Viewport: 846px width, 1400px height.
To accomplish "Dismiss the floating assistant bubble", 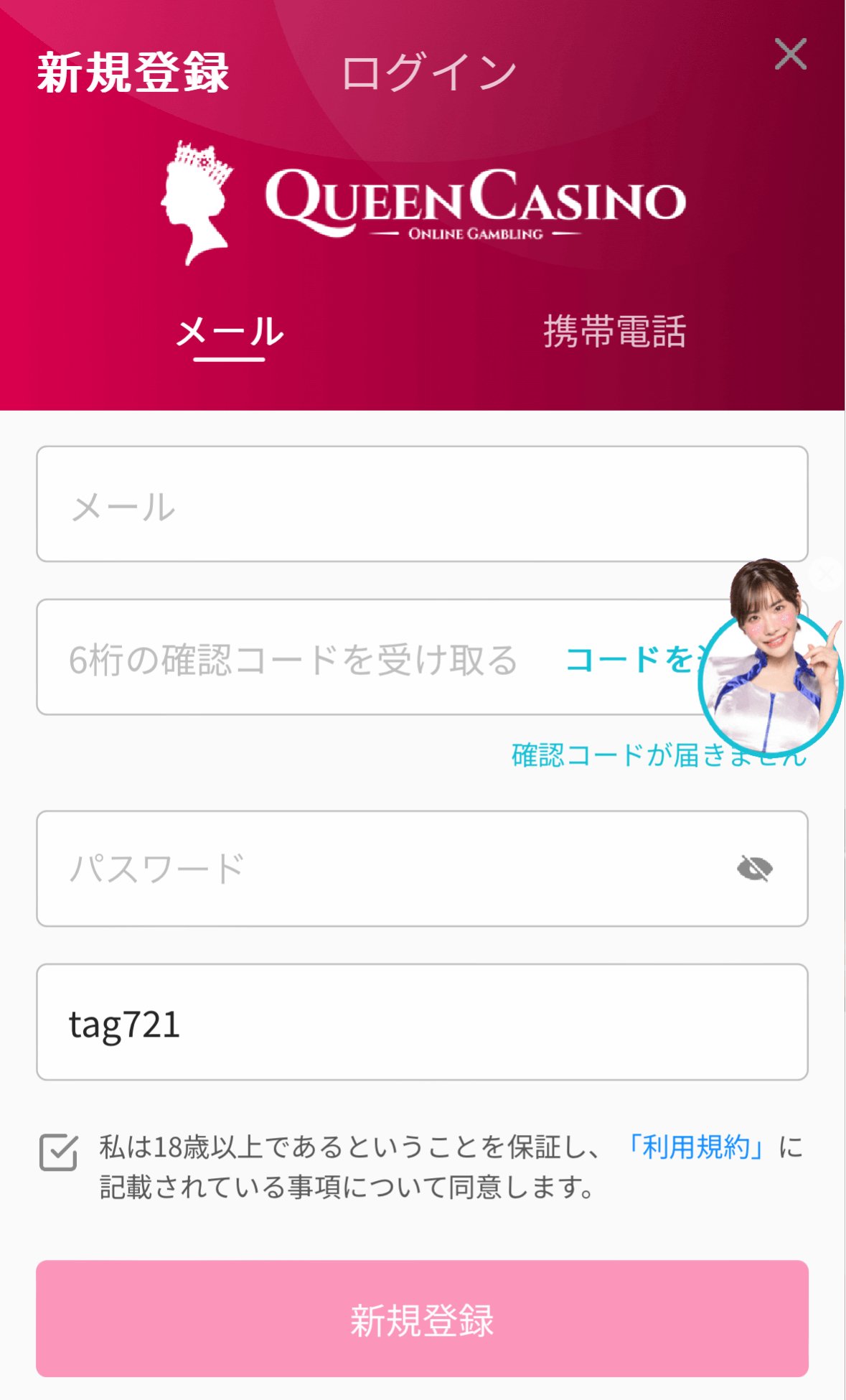I will (827, 574).
